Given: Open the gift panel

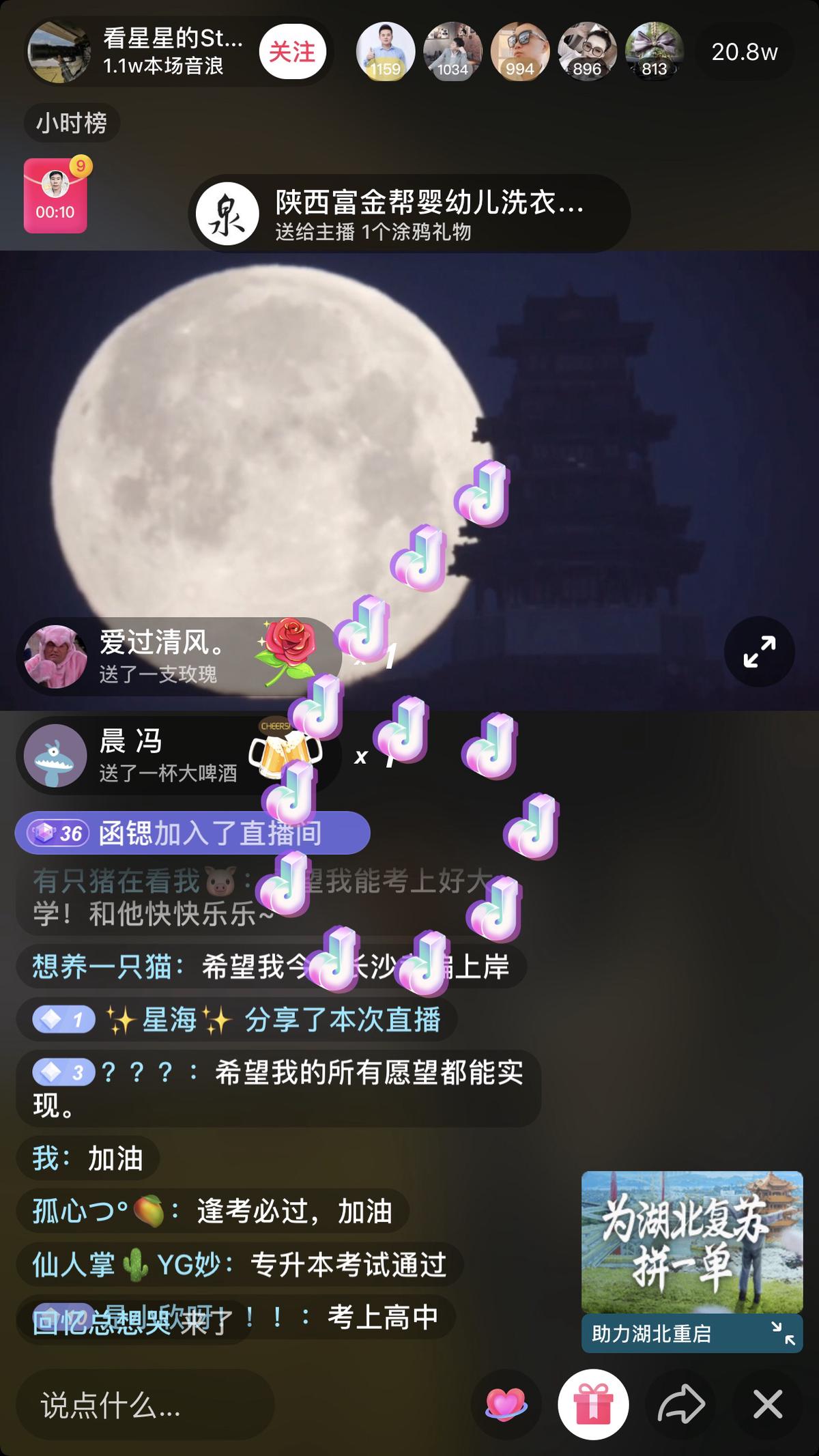Looking at the screenshot, I should click(592, 1405).
